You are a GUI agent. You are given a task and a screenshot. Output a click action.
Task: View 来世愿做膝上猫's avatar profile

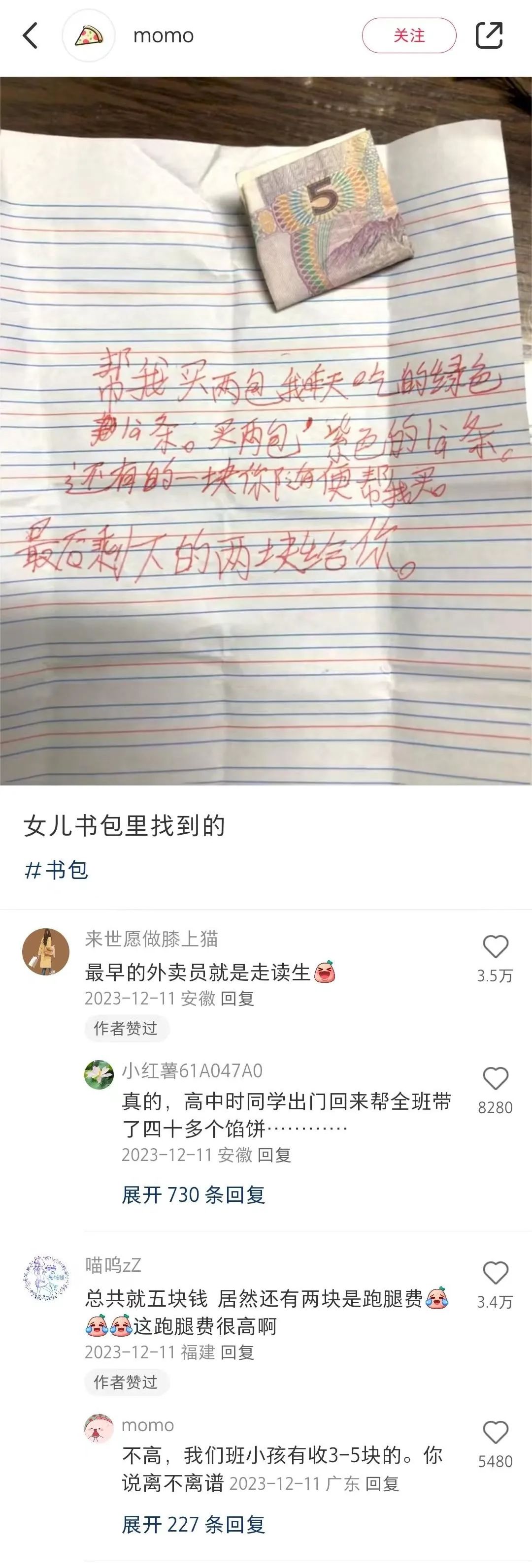46,951
